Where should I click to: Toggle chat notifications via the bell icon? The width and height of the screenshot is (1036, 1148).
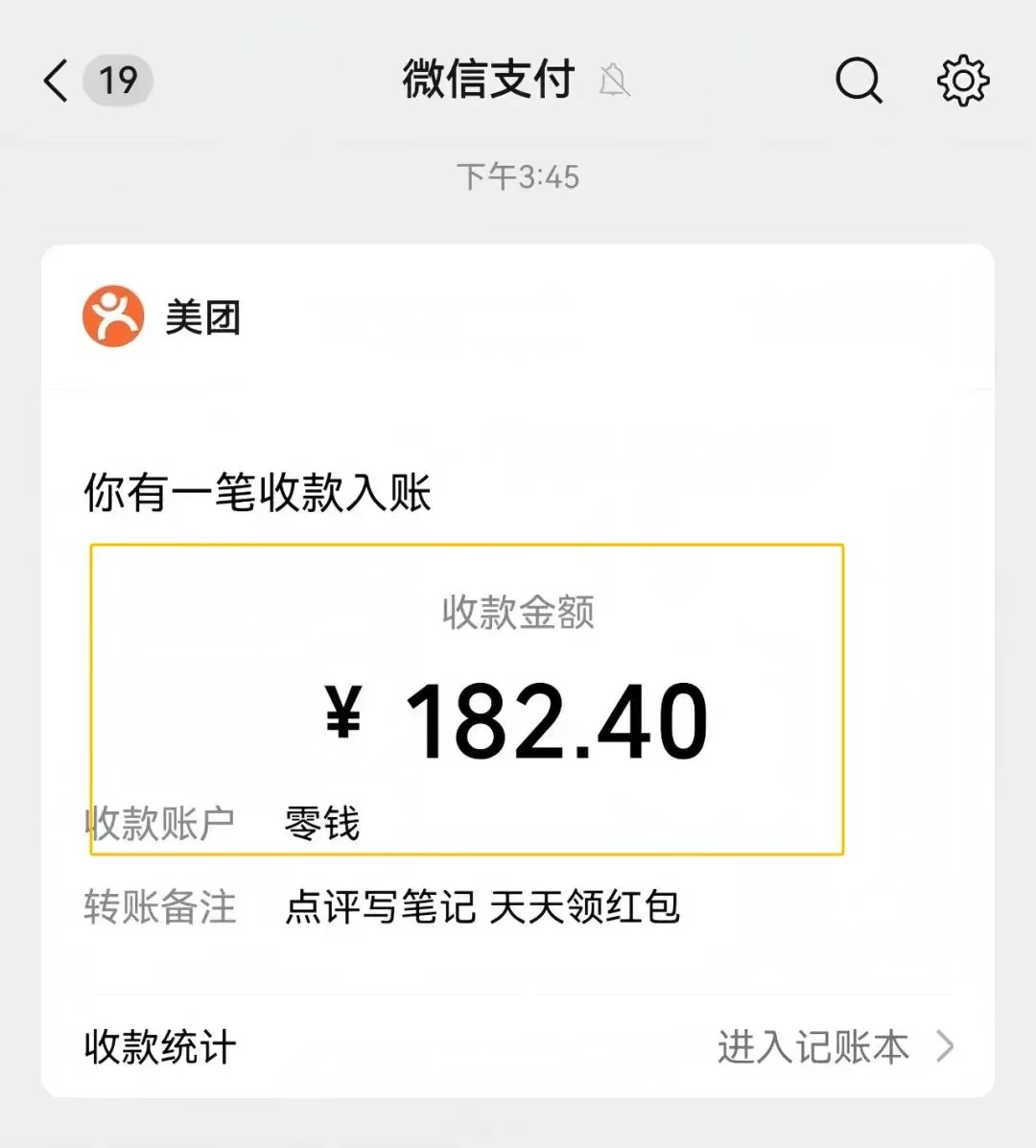(x=614, y=81)
